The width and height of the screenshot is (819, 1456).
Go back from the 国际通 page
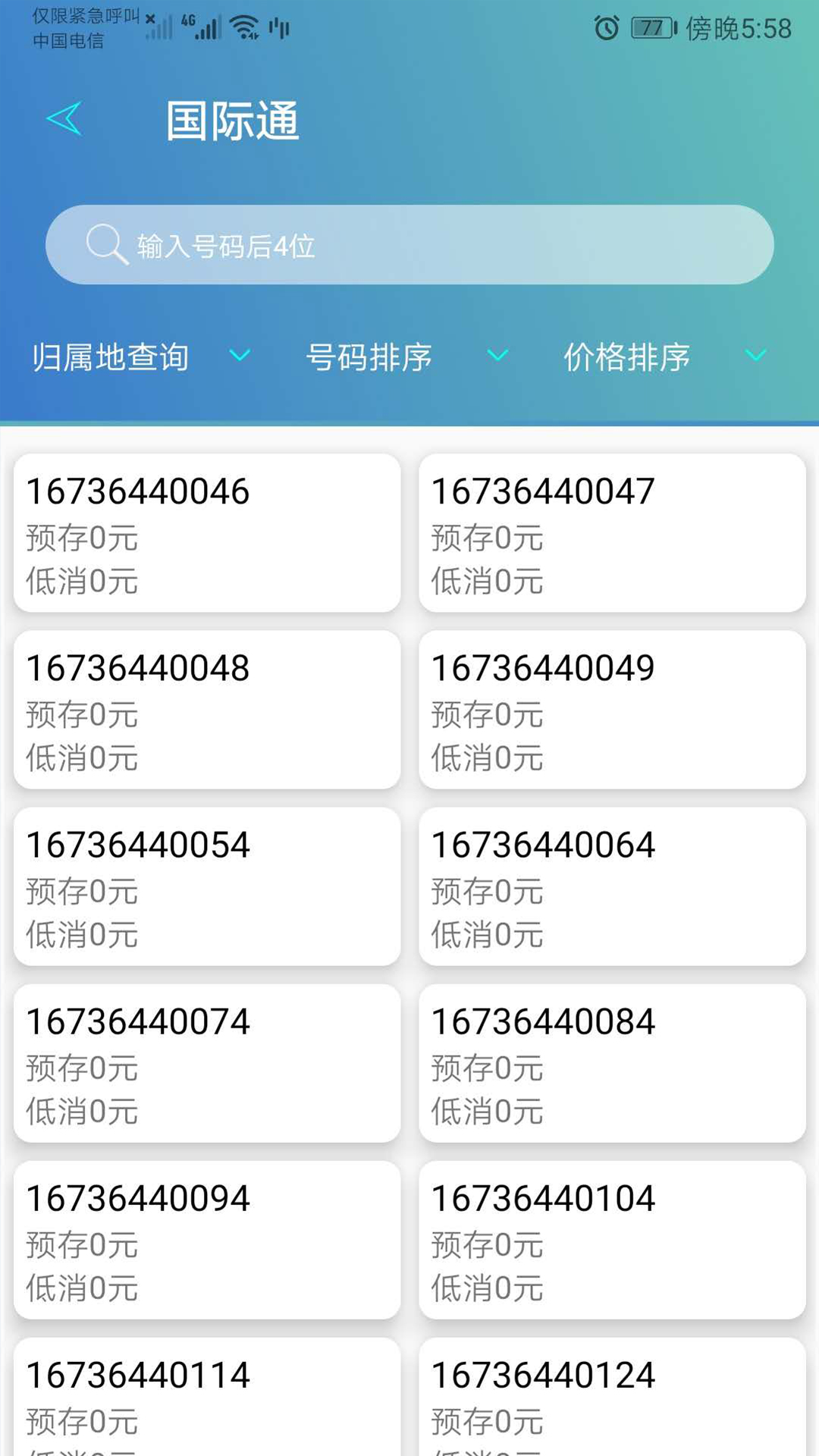[64, 119]
